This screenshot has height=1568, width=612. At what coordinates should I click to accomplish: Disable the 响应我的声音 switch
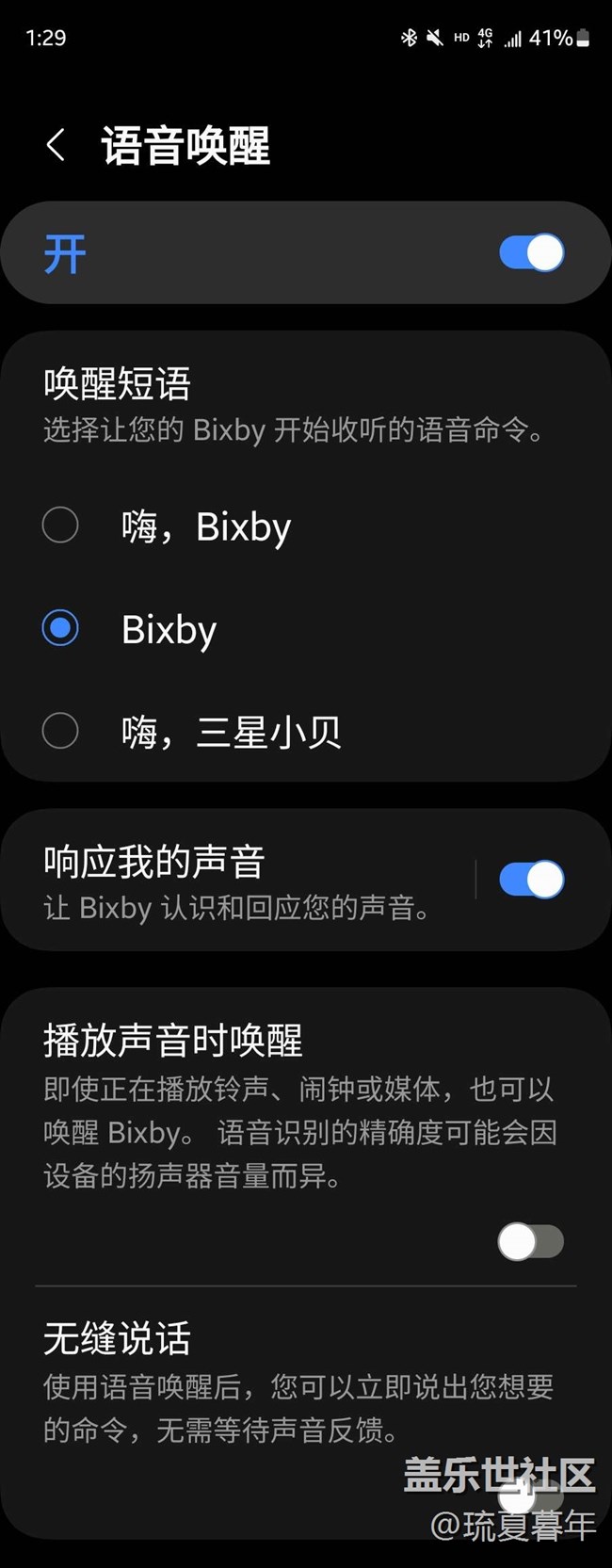point(531,880)
